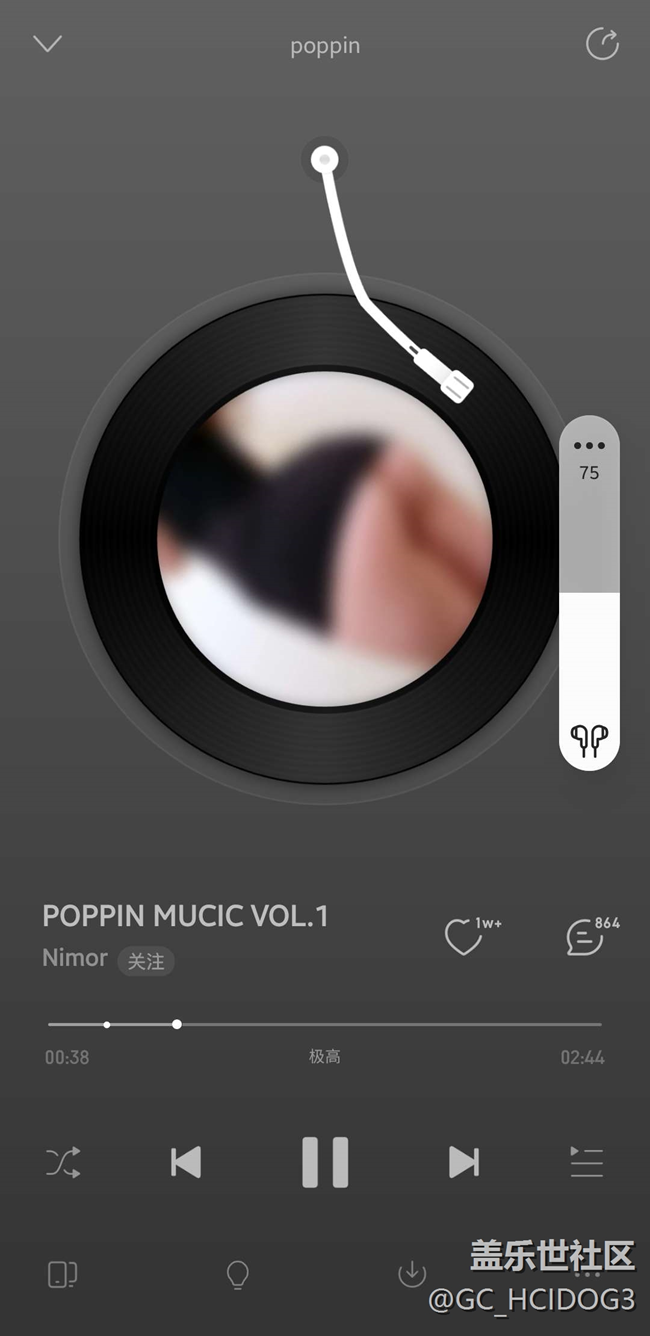Image resolution: width=650 pixels, height=1336 pixels.
Task: Go back to the previous track
Action: (x=186, y=1162)
